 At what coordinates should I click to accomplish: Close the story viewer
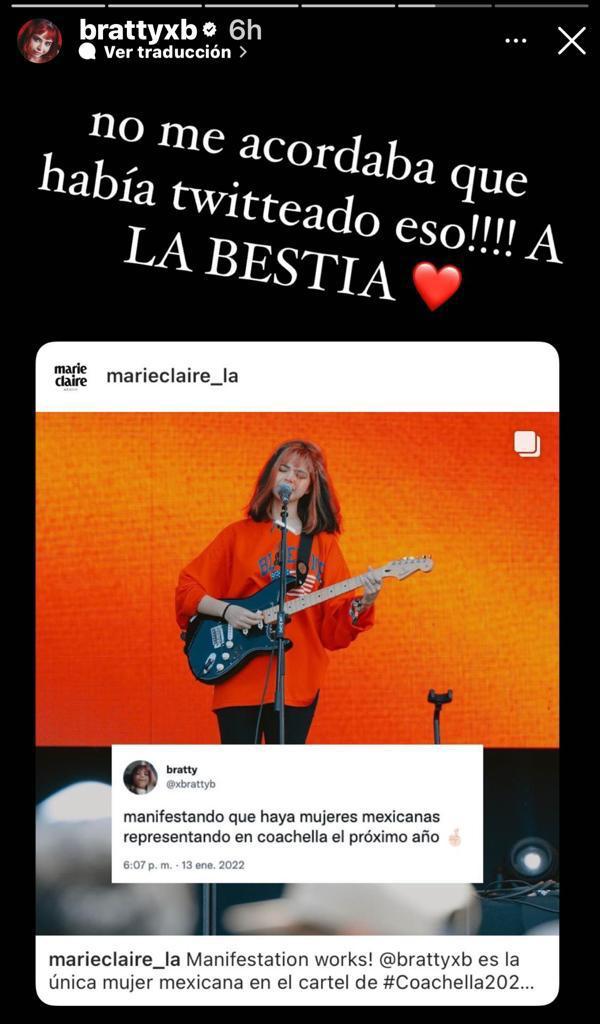point(571,41)
